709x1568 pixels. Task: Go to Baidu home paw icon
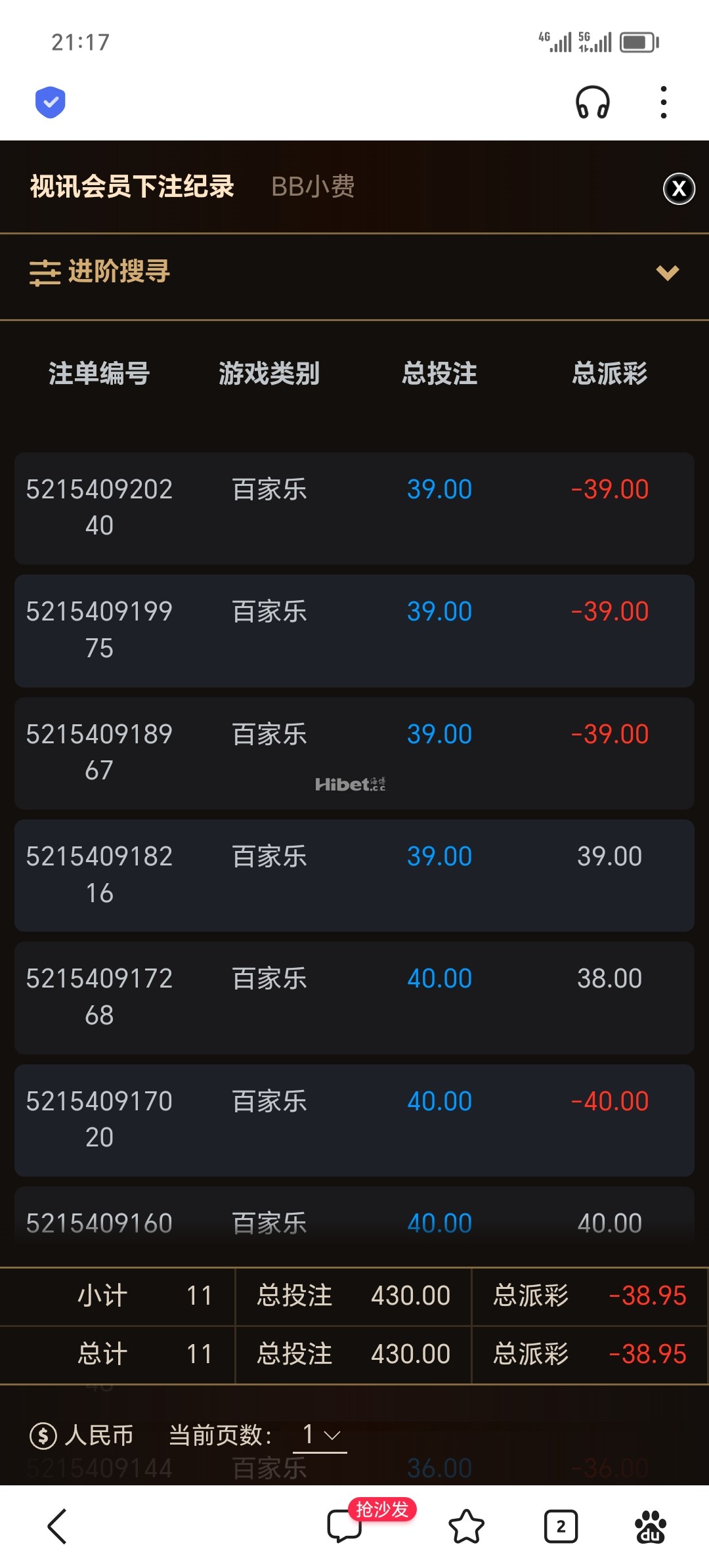coord(650,1526)
